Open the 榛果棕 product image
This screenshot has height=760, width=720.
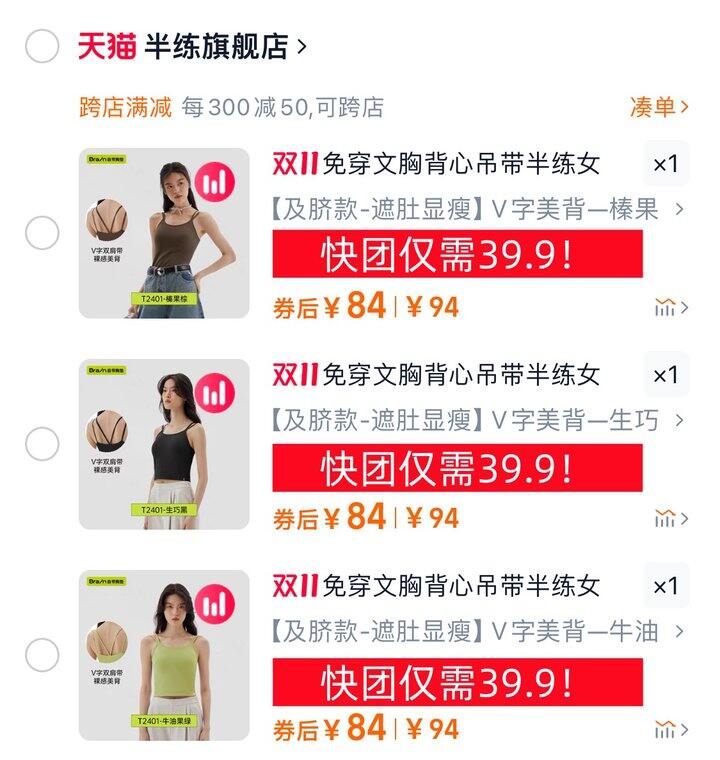tap(164, 233)
